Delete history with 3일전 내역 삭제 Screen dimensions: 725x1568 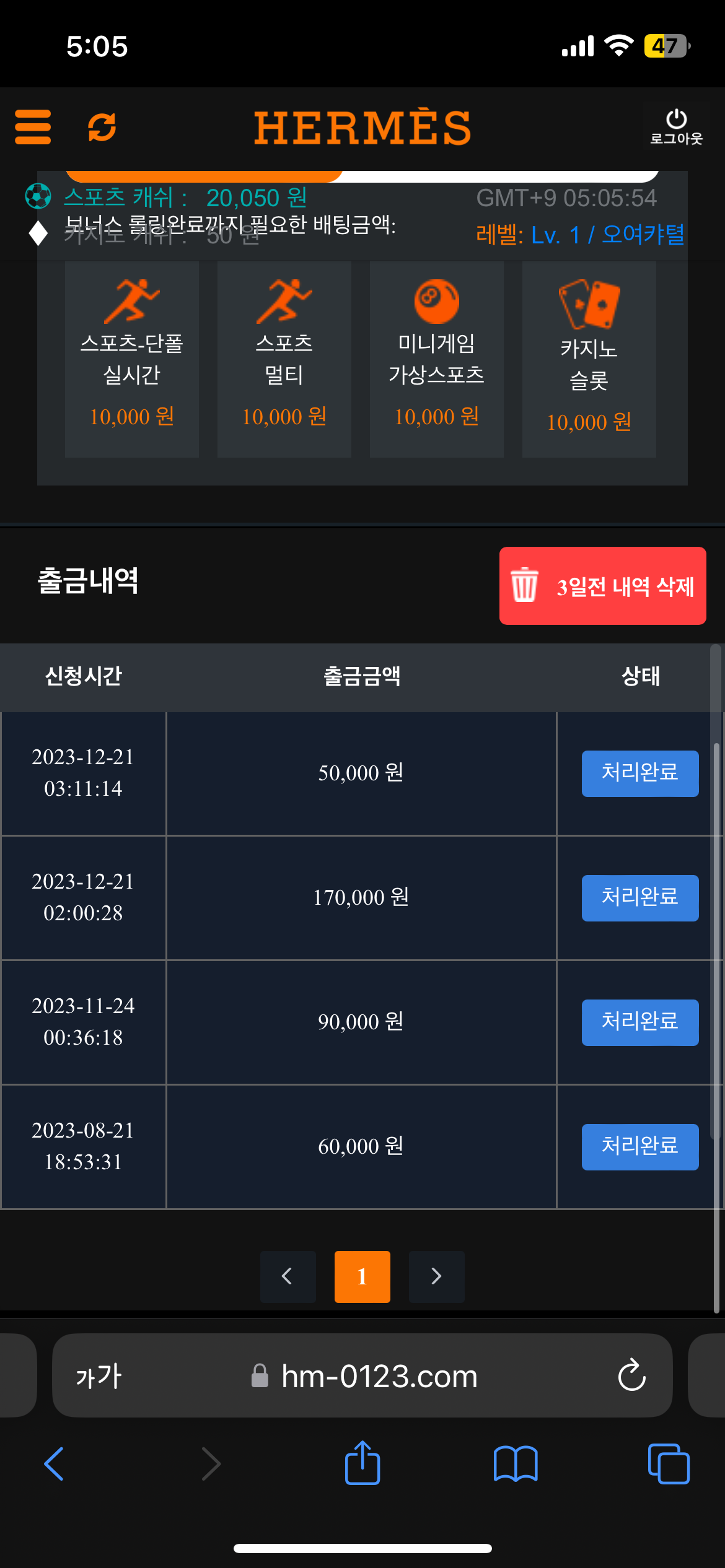point(602,586)
